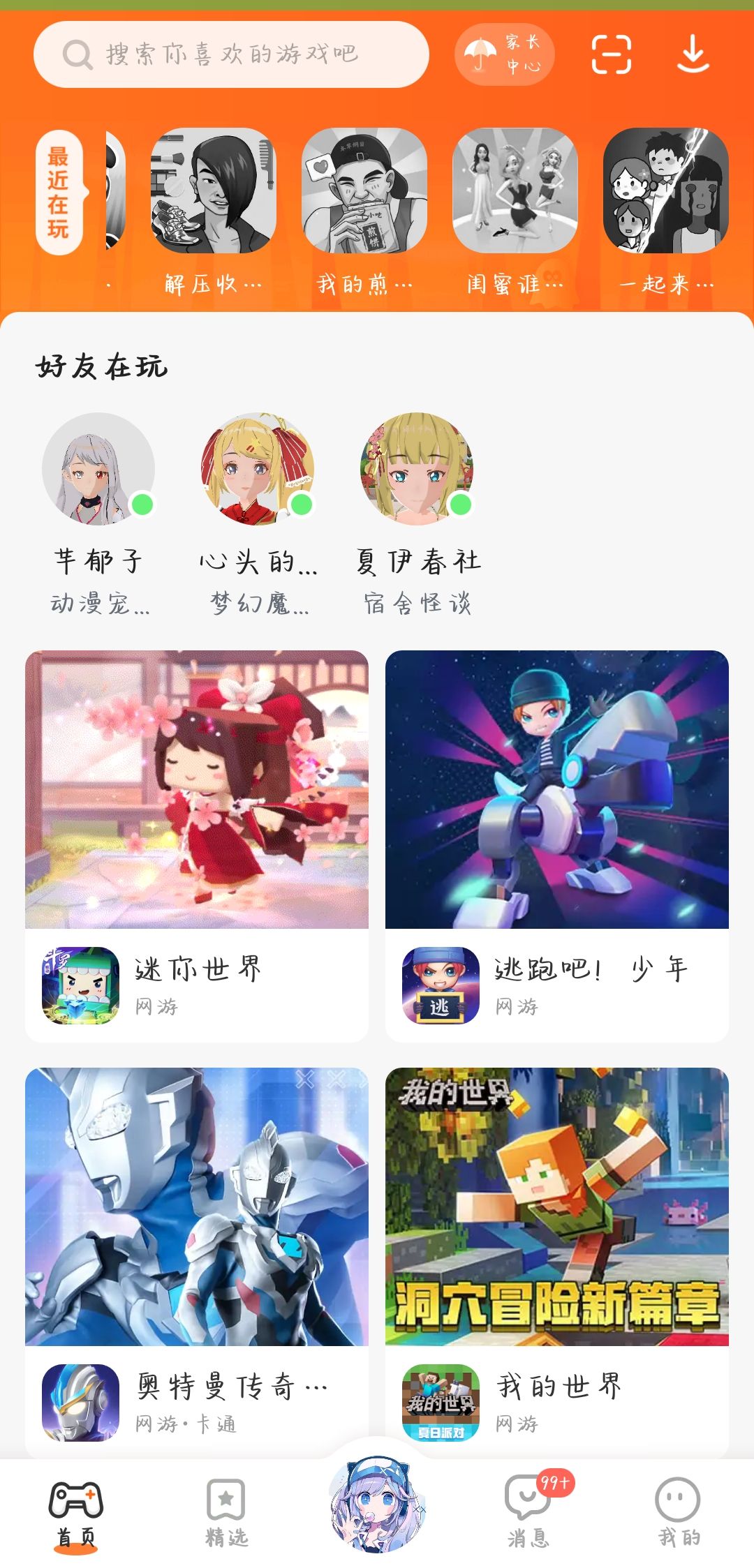View friend 夏伊春社 profile

[x=417, y=469]
